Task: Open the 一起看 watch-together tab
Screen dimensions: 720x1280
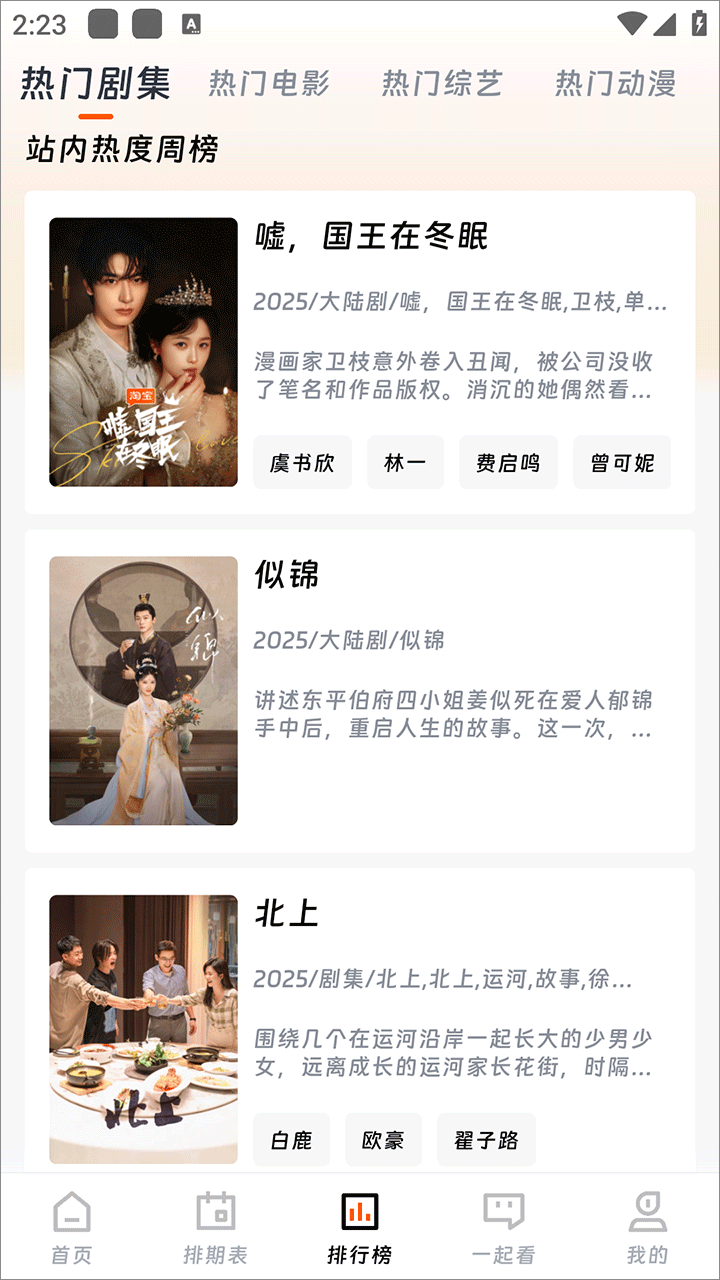Action: 504,1227
